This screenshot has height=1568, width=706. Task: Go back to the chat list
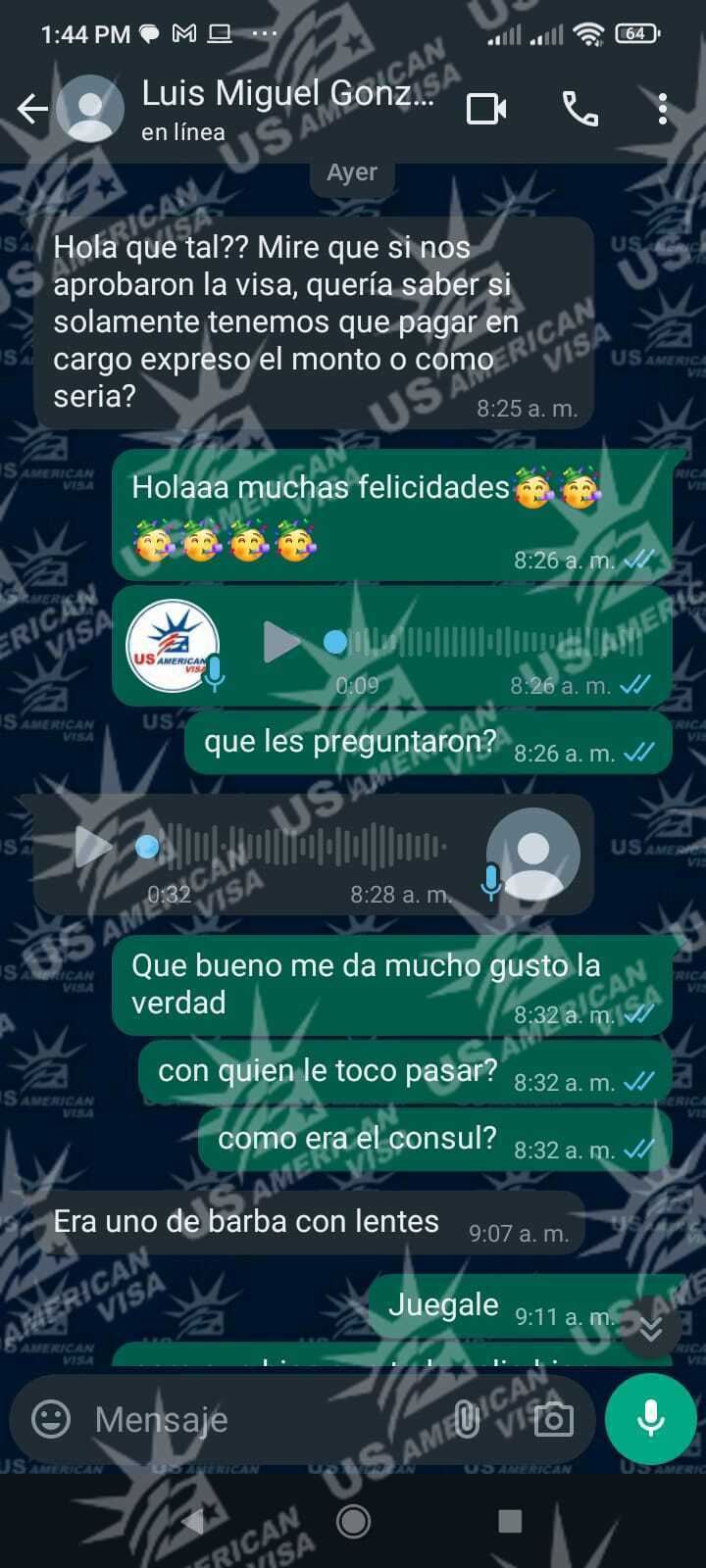[32, 109]
